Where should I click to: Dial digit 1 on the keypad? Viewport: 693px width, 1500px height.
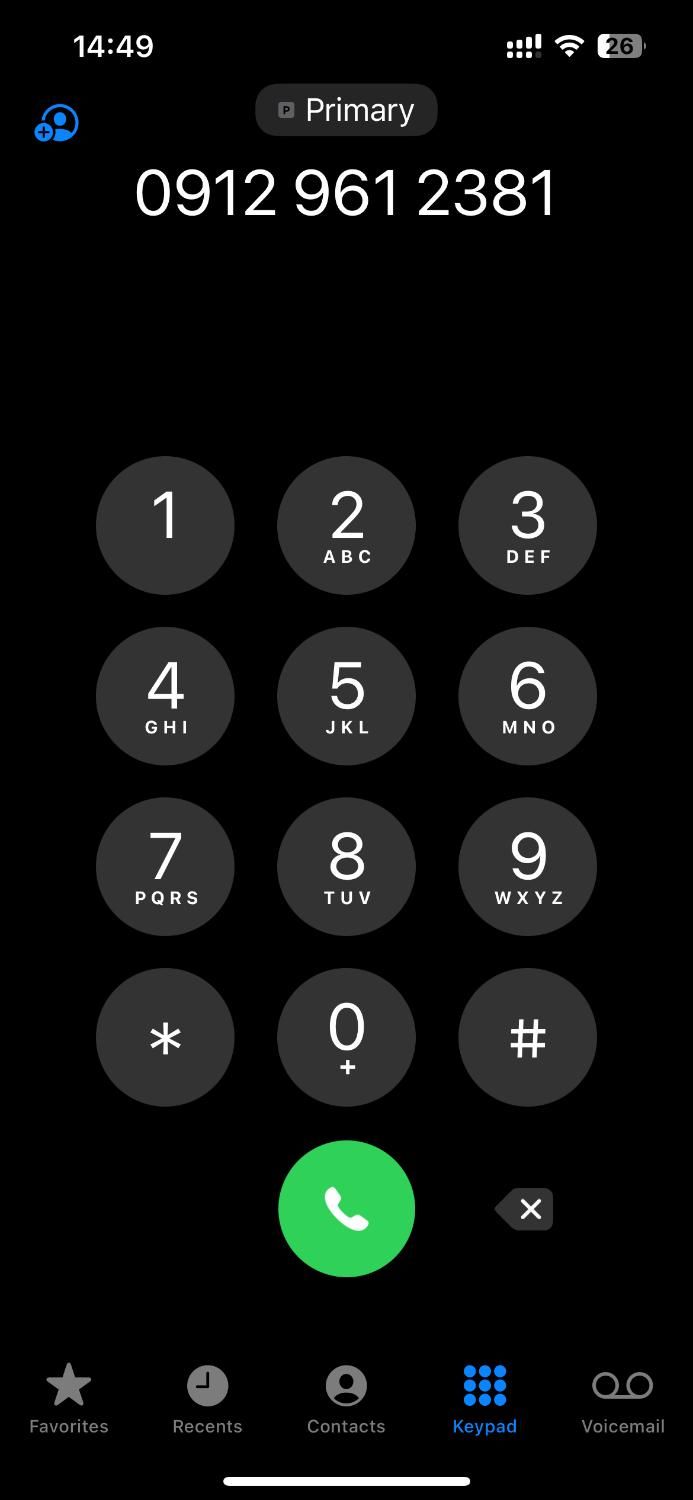[x=165, y=525]
